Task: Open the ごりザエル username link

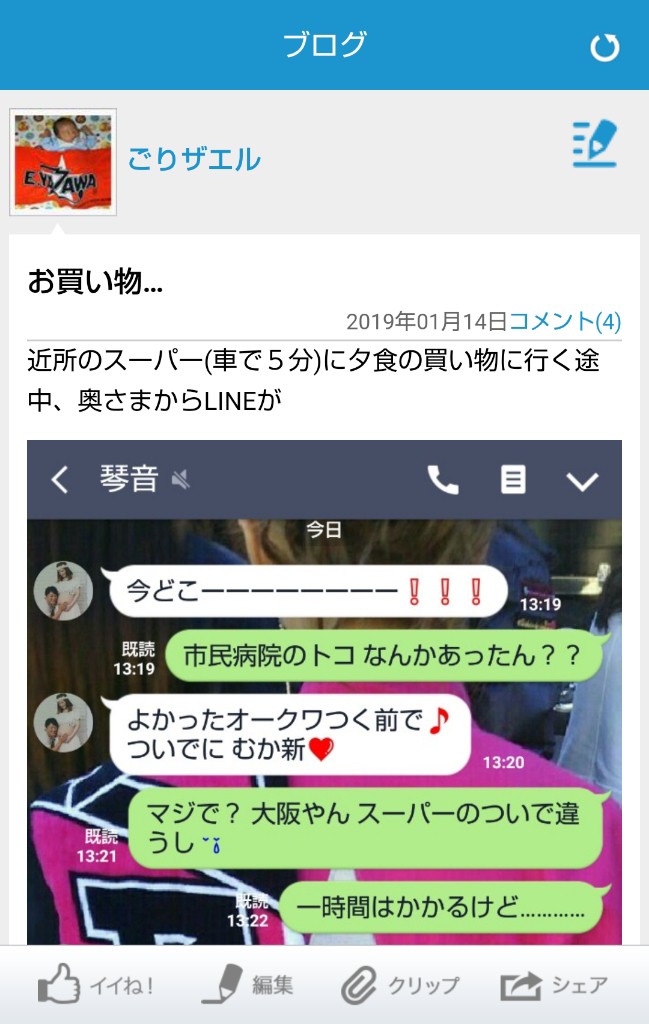Action: [x=194, y=159]
